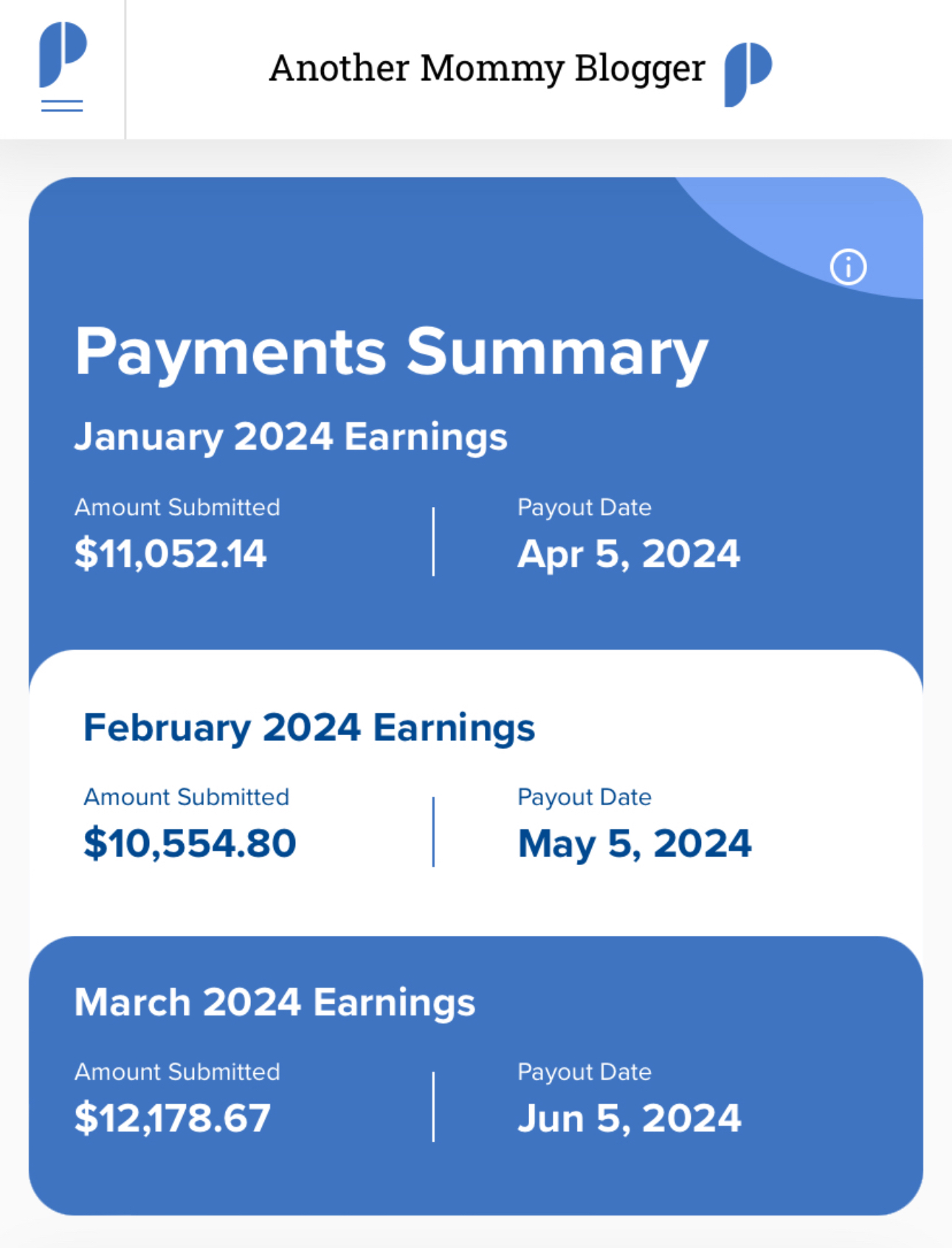This screenshot has height=1248, width=952.
Task: Click the Payments Summary heading
Action: pos(391,353)
